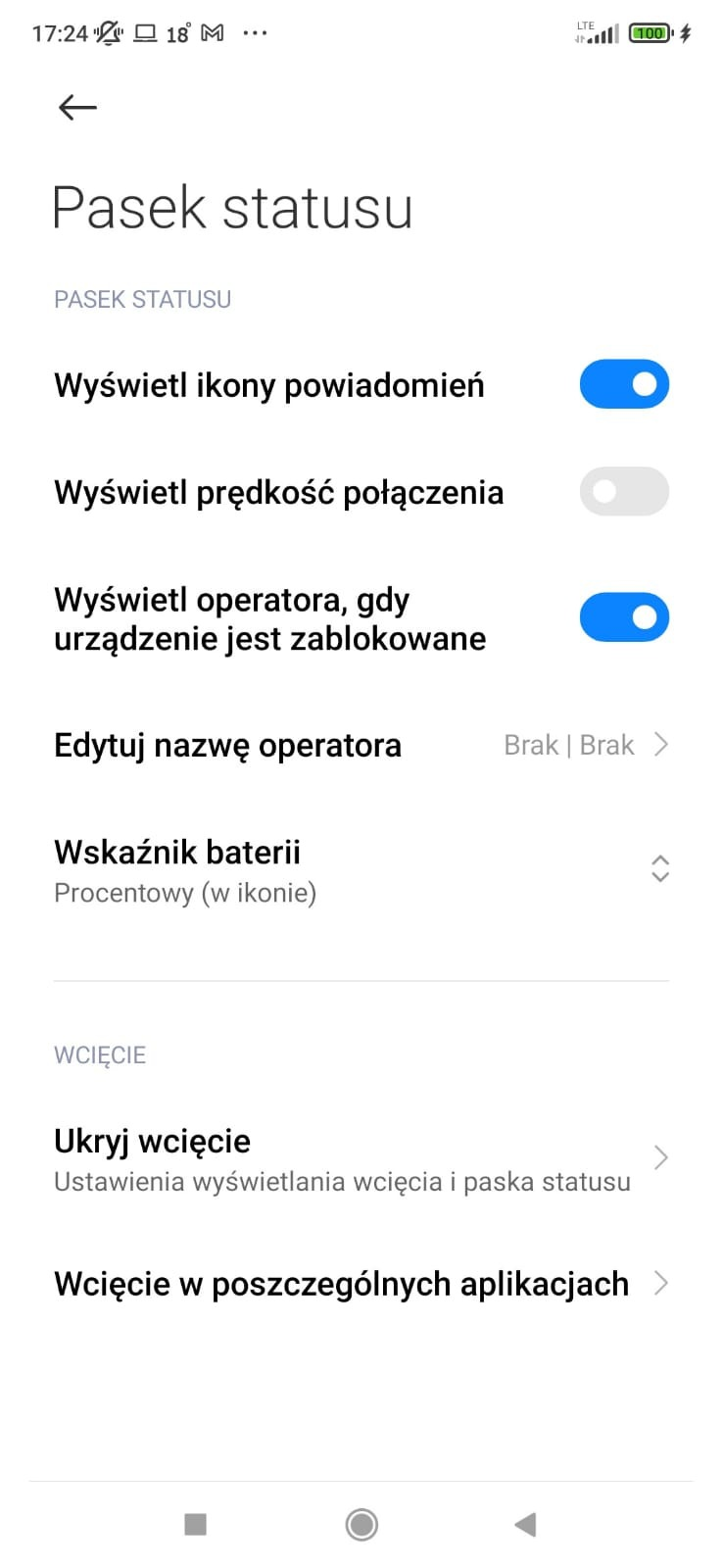
Task: Open Edytuj nazwę operatora
Action: tap(361, 745)
